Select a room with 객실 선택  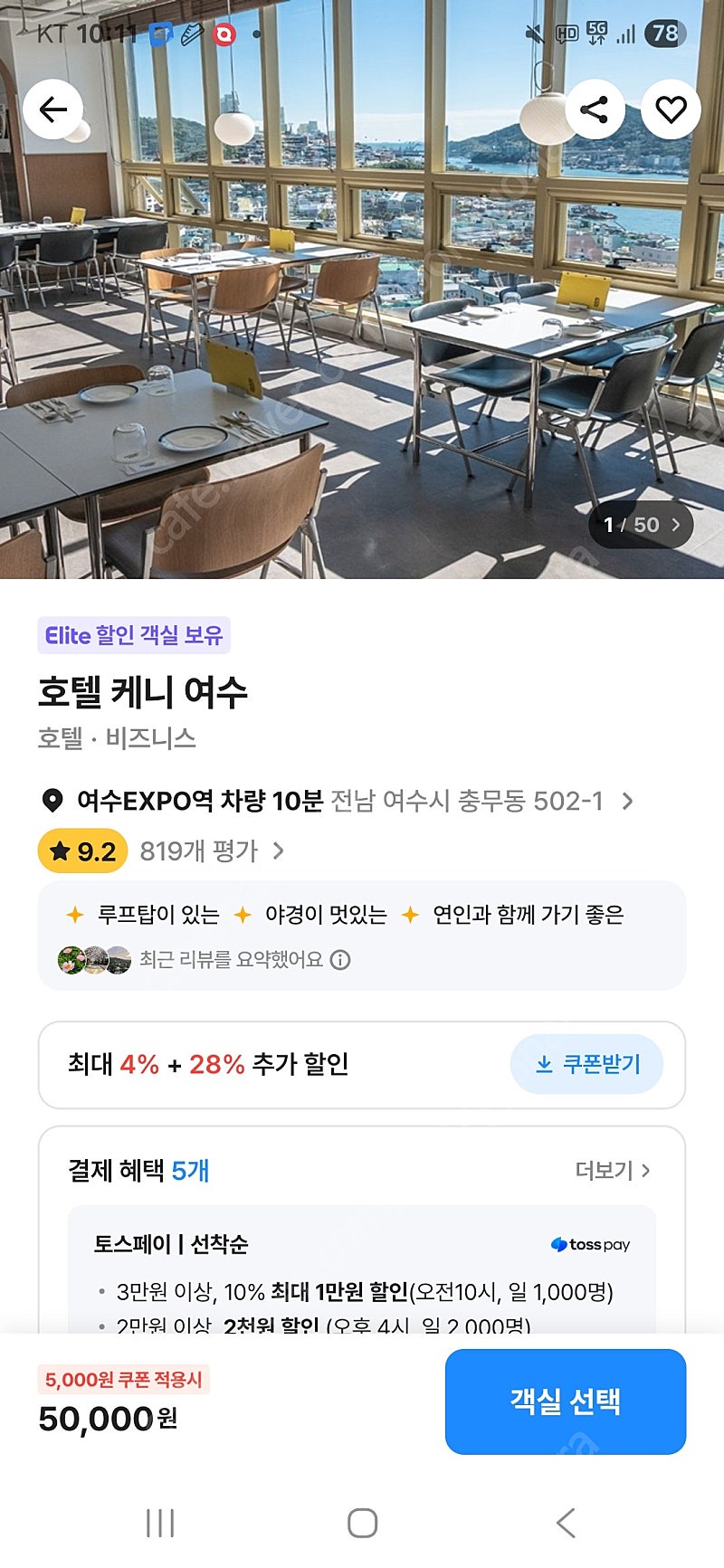click(566, 1402)
